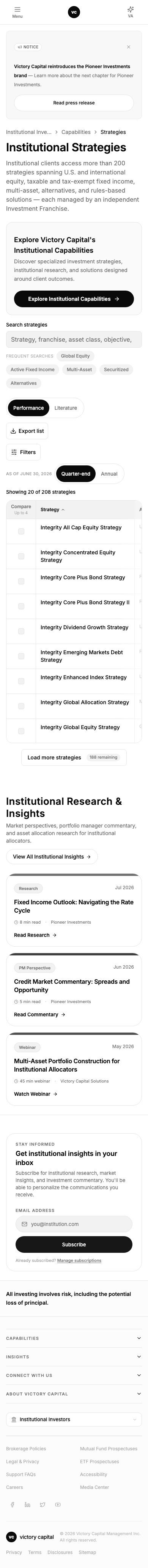Load more strategies
The height and width of the screenshot is (1568, 148).
coord(74,757)
